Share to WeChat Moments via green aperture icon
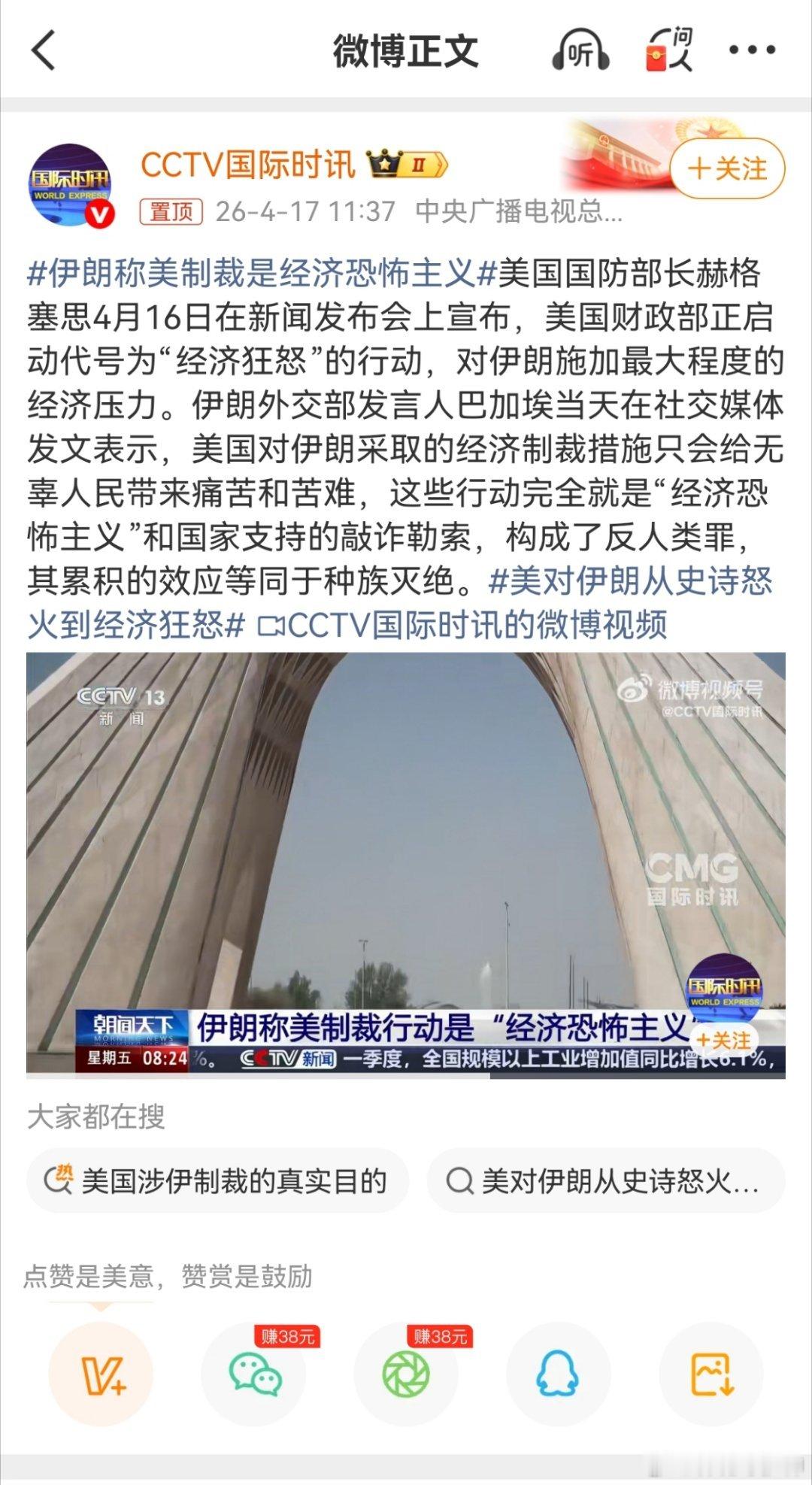Screen dimensions: 812x1485 pyautogui.click(x=406, y=1372)
